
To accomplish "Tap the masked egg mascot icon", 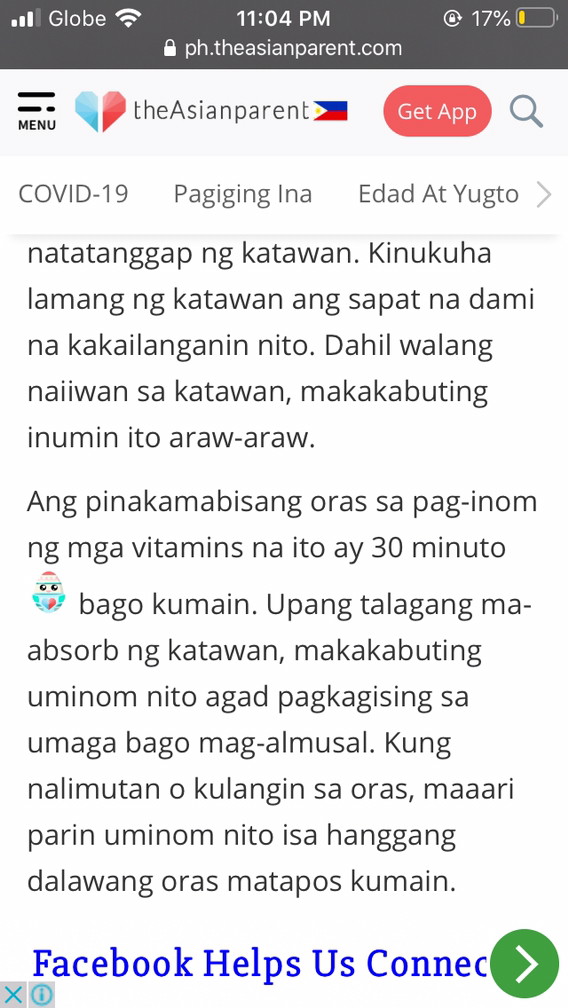I will (x=49, y=591).
